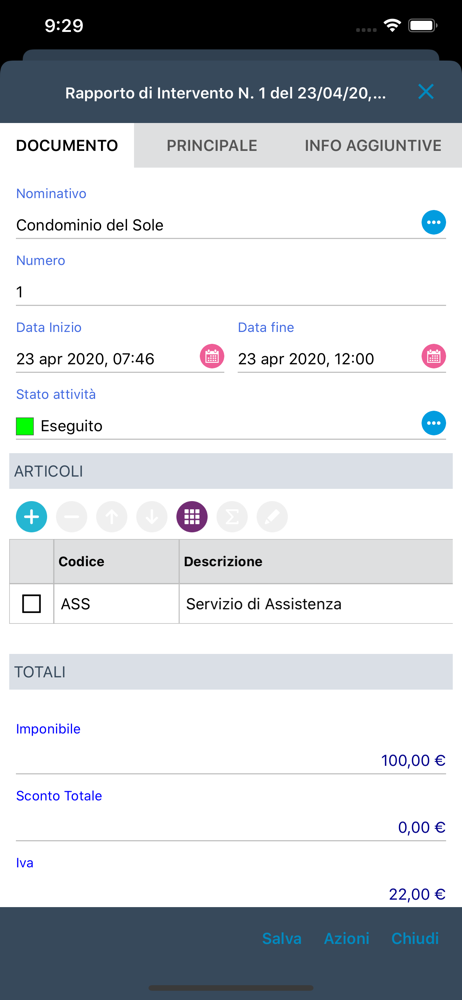Viewport: 462px width, 1000px height.
Task: Check the box for the ASS row
Action: [x=31, y=603]
